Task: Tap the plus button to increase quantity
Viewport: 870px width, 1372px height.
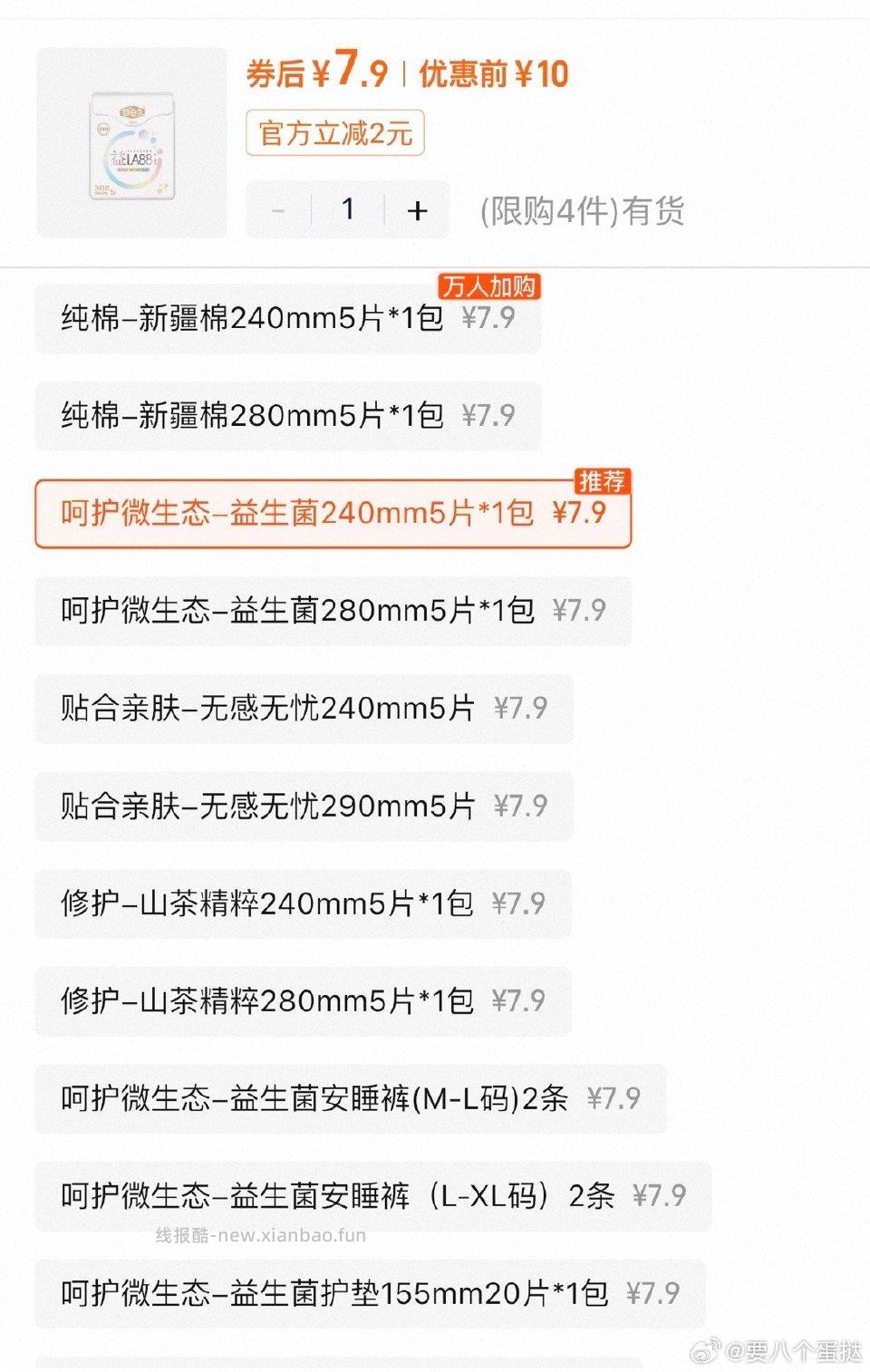Action: coord(417,209)
